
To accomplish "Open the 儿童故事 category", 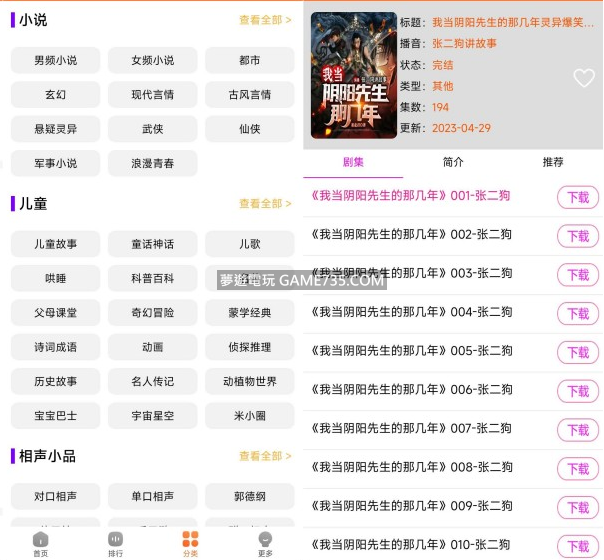I will (55, 244).
